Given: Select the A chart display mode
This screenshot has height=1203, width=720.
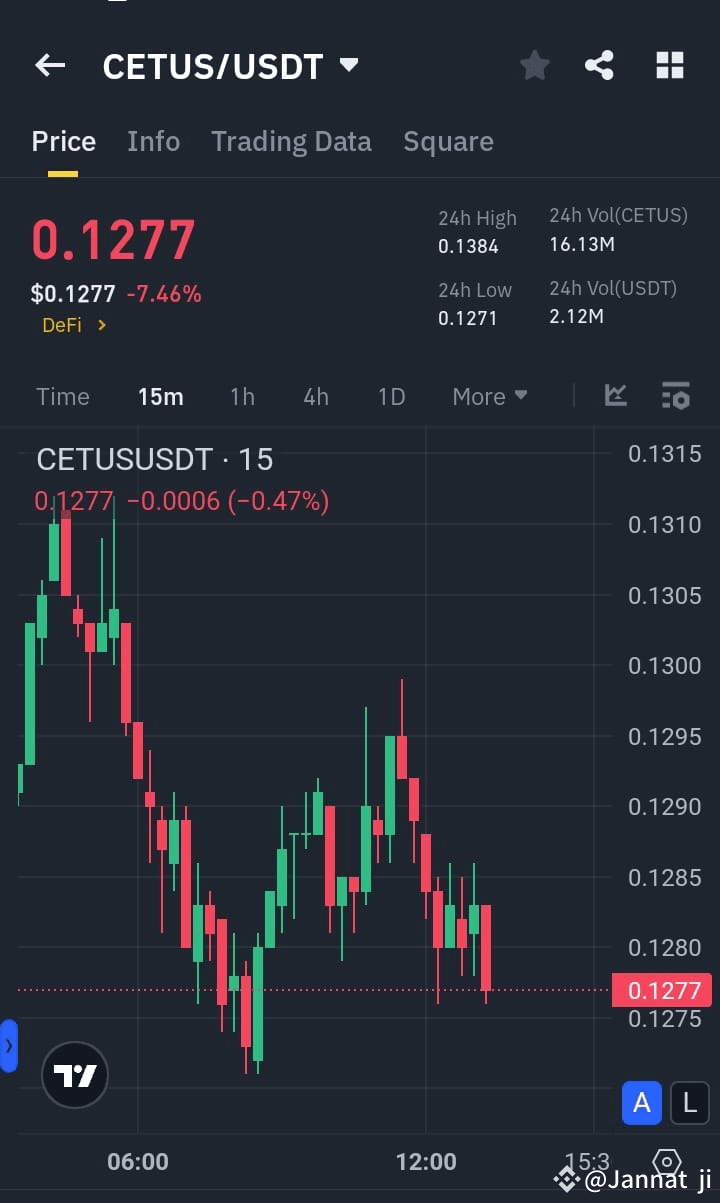Looking at the screenshot, I should pos(641,1103).
